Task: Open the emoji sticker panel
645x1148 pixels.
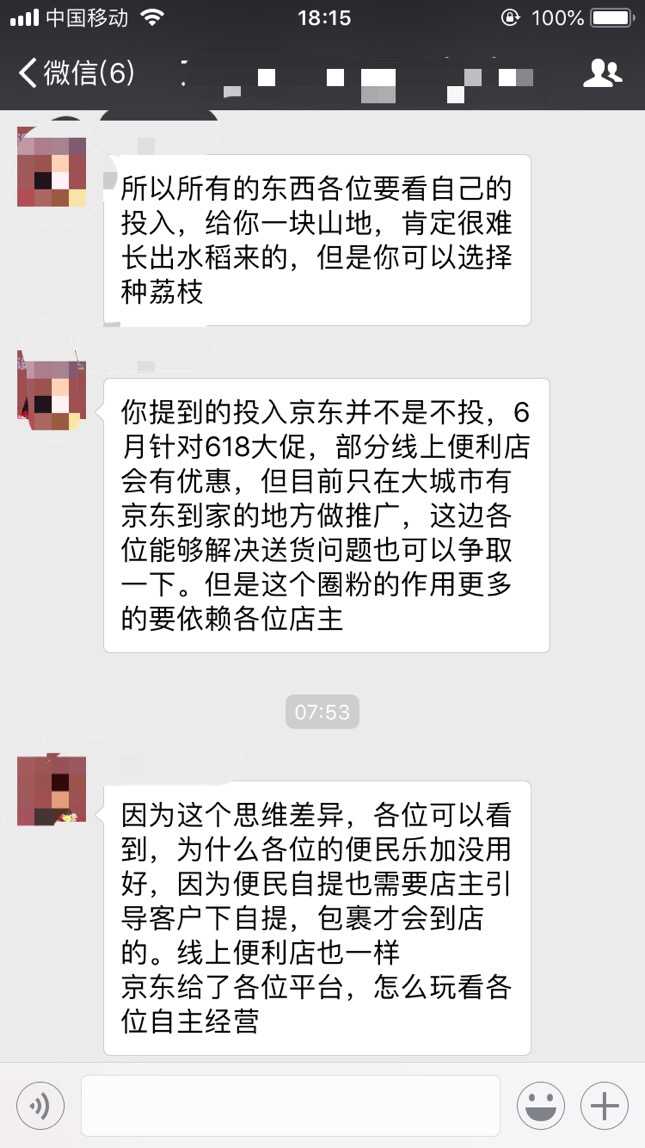Action: (540, 1105)
